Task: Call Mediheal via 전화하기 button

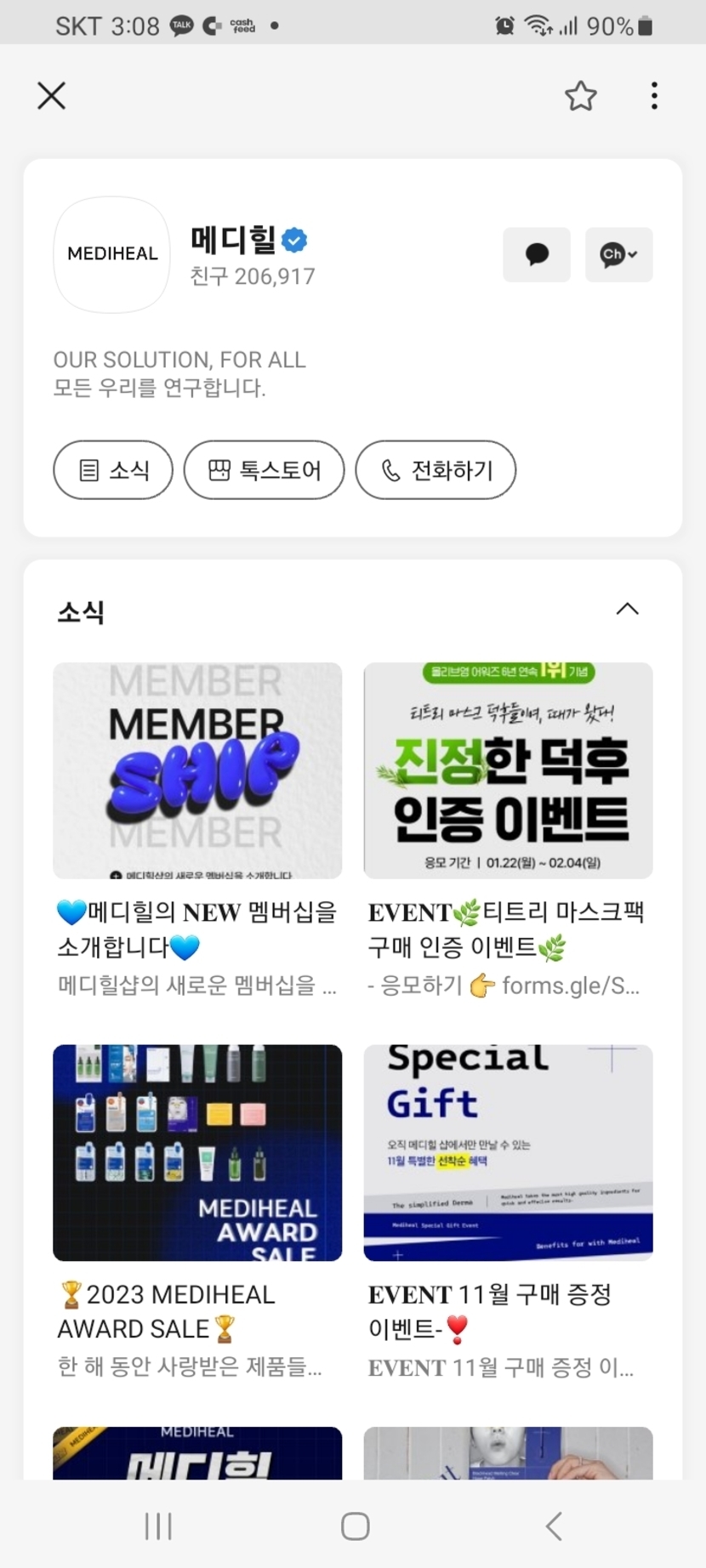Action: click(436, 470)
